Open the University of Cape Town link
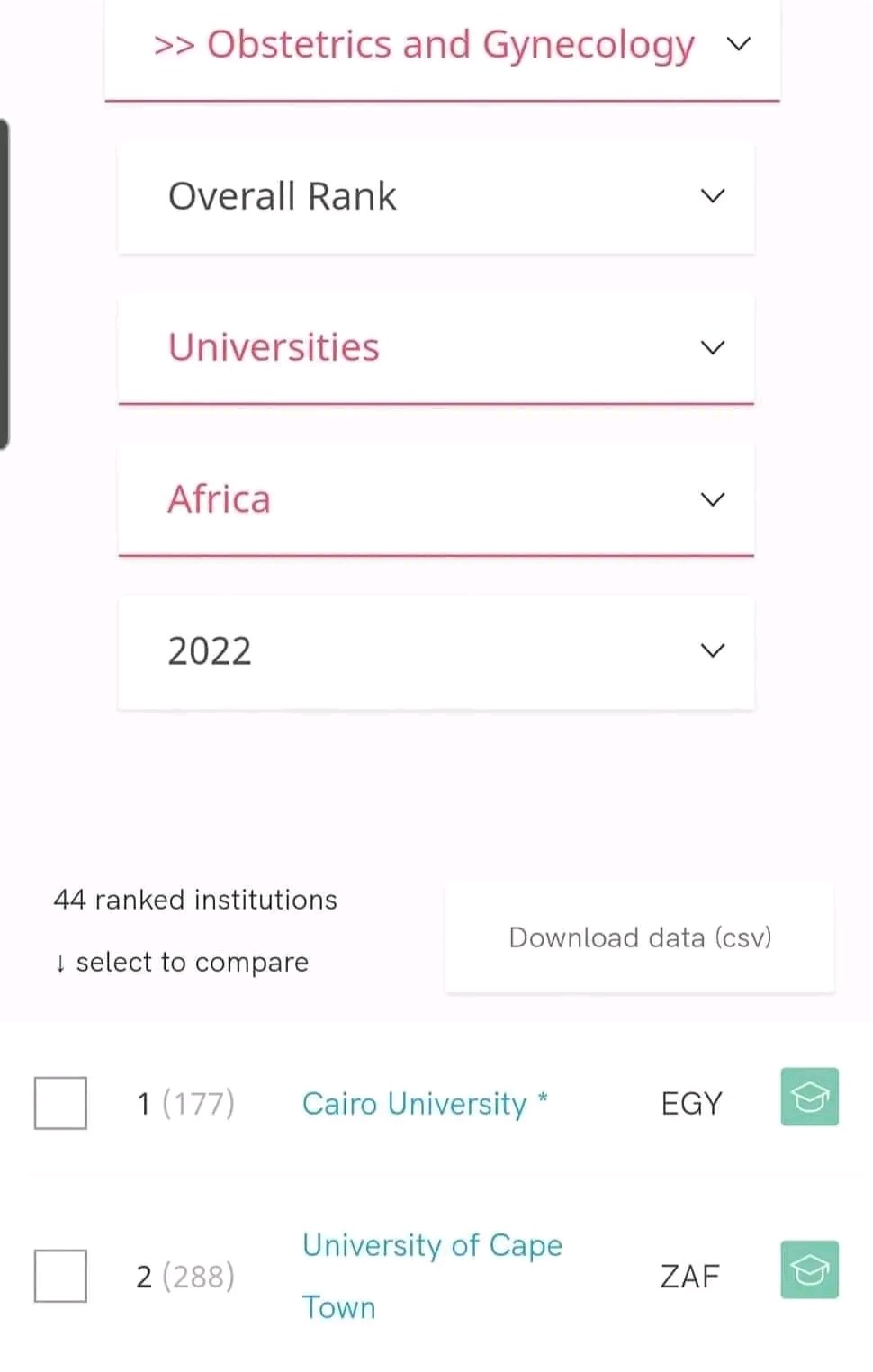 [x=431, y=1247]
